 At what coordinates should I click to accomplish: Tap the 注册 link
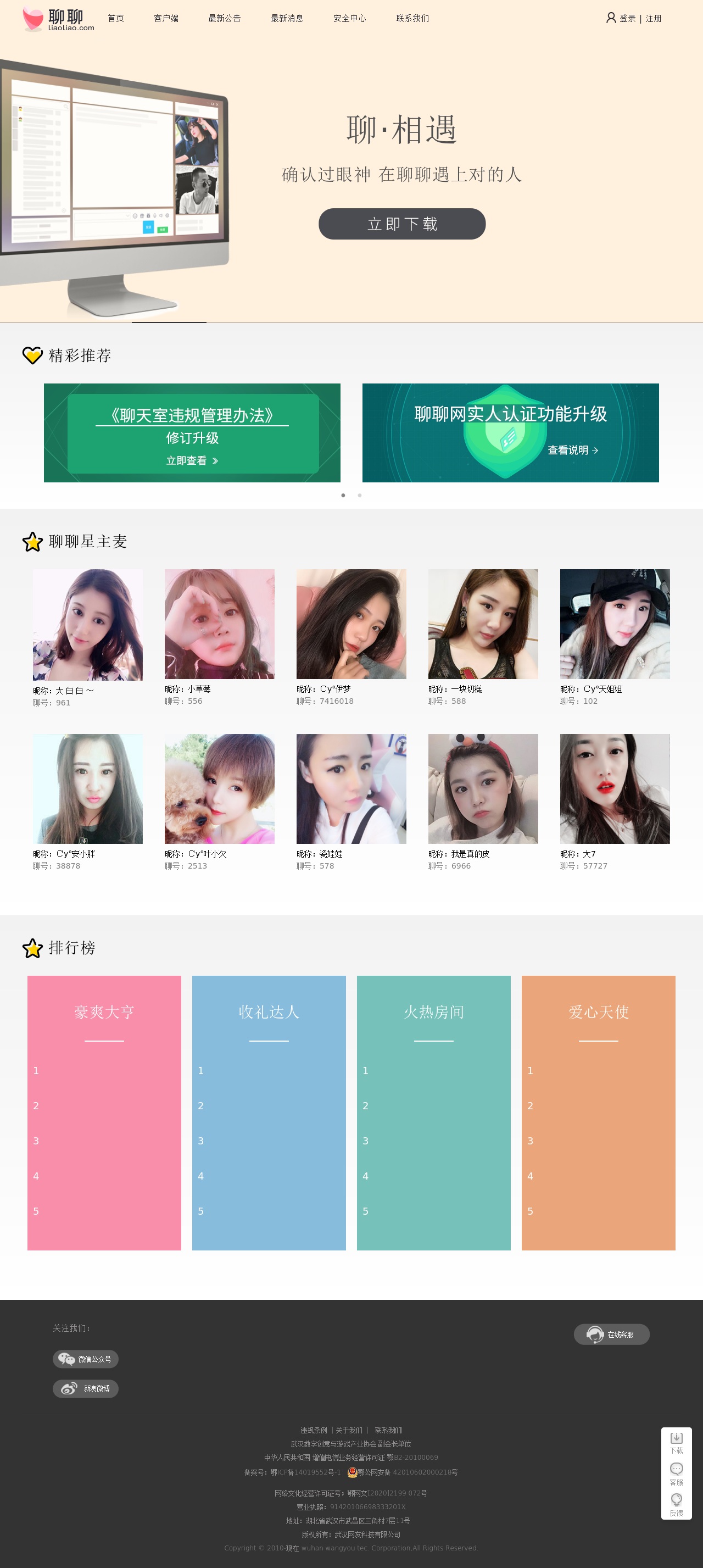(653, 18)
